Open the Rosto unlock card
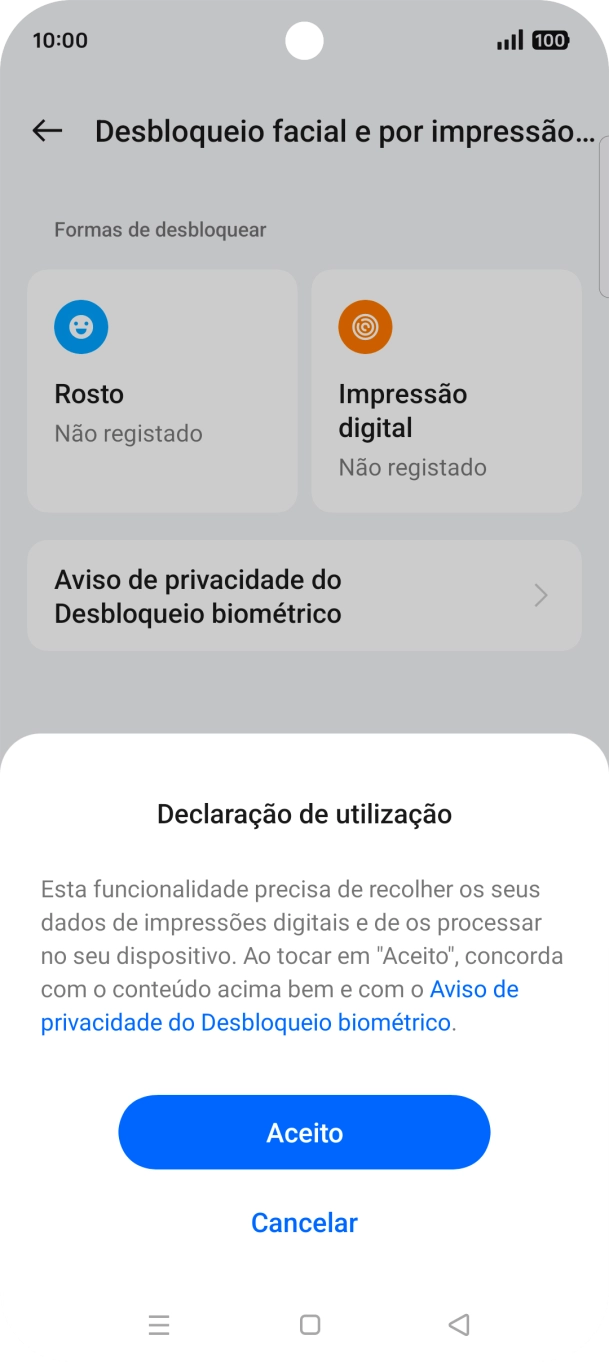The height and width of the screenshot is (1362, 609). 162,390
